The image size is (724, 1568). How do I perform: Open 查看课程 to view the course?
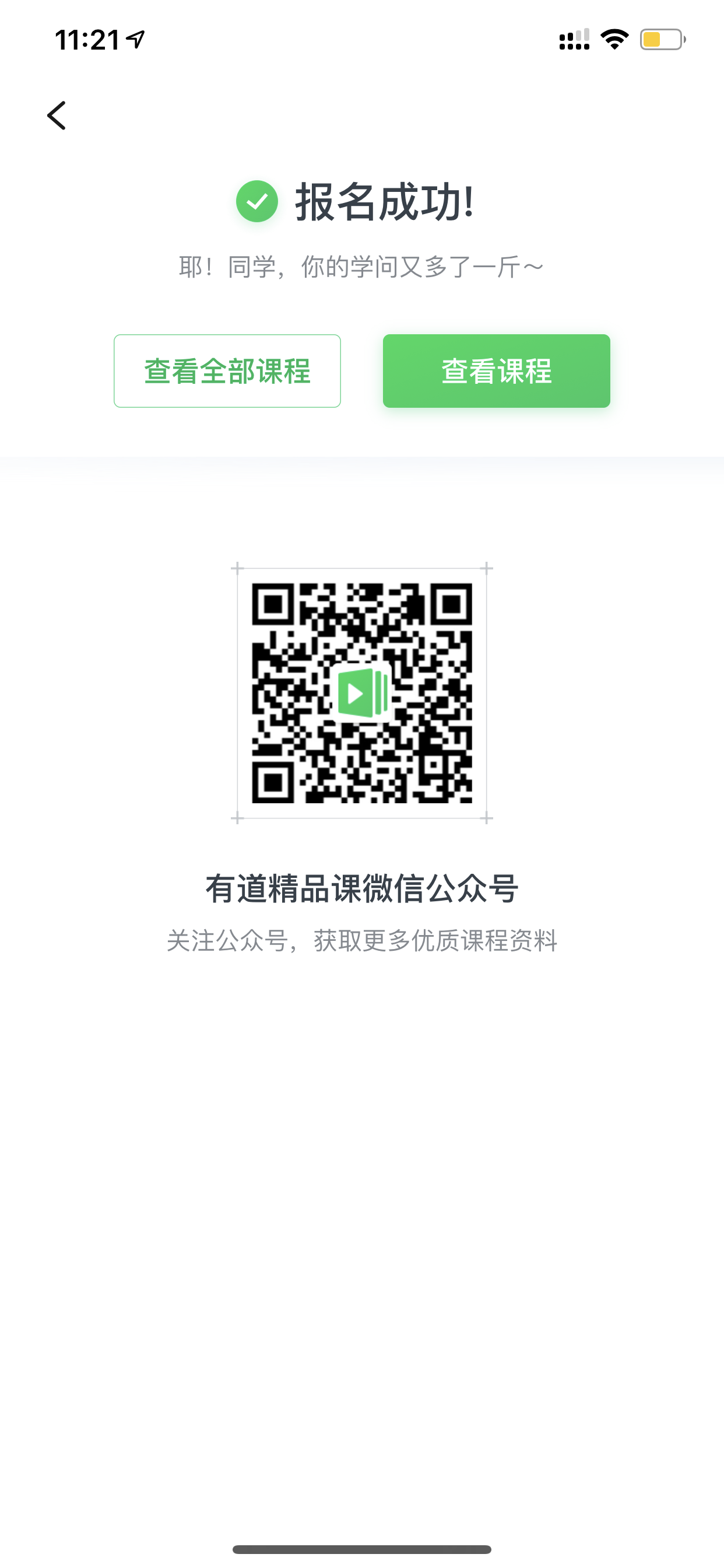coord(497,370)
